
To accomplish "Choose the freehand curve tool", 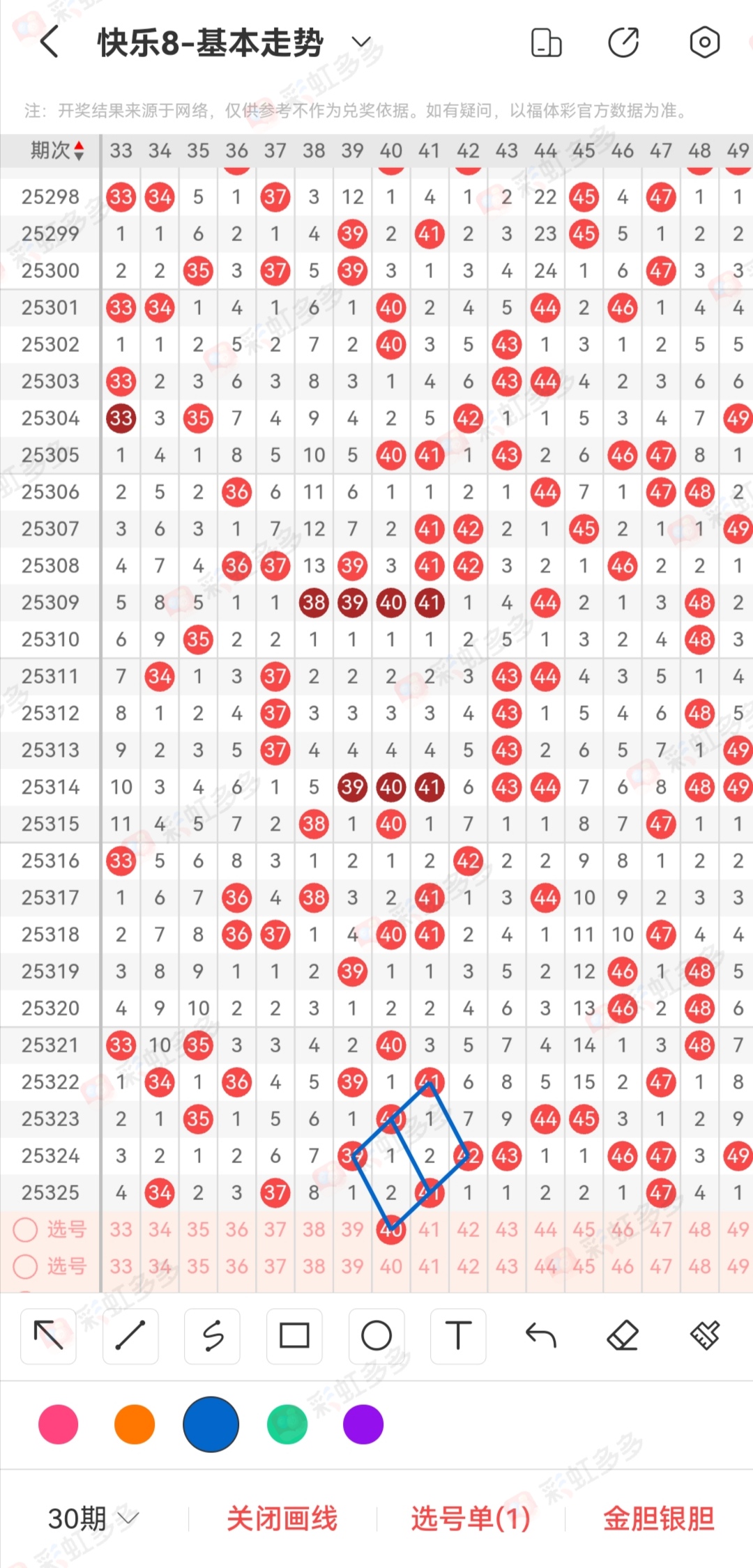I will 212,1336.
